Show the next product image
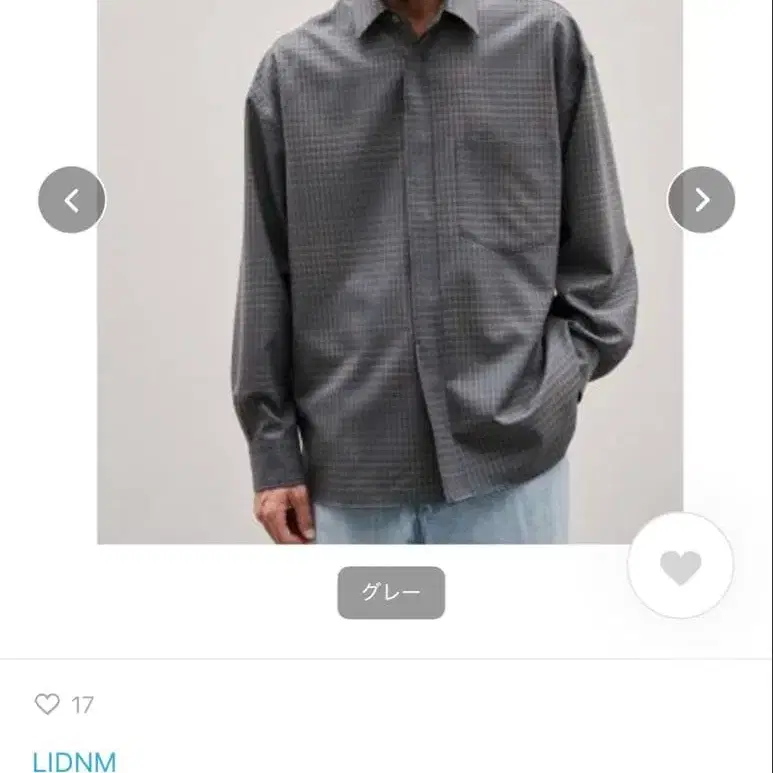This screenshot has width=773, height=773. click(x=701, y=200)
